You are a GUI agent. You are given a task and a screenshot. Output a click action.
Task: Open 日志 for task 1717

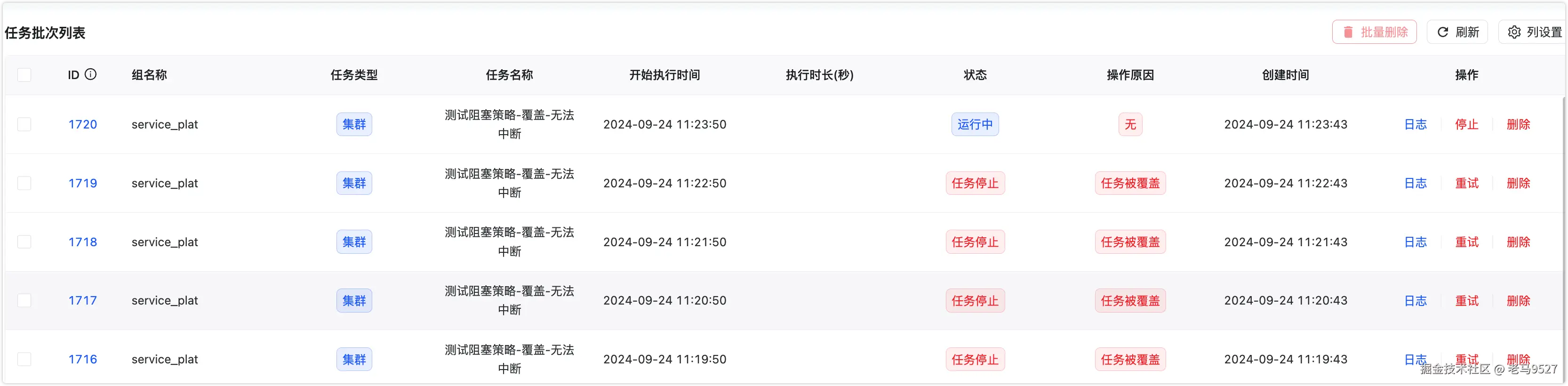click(x=1415, y=301)
